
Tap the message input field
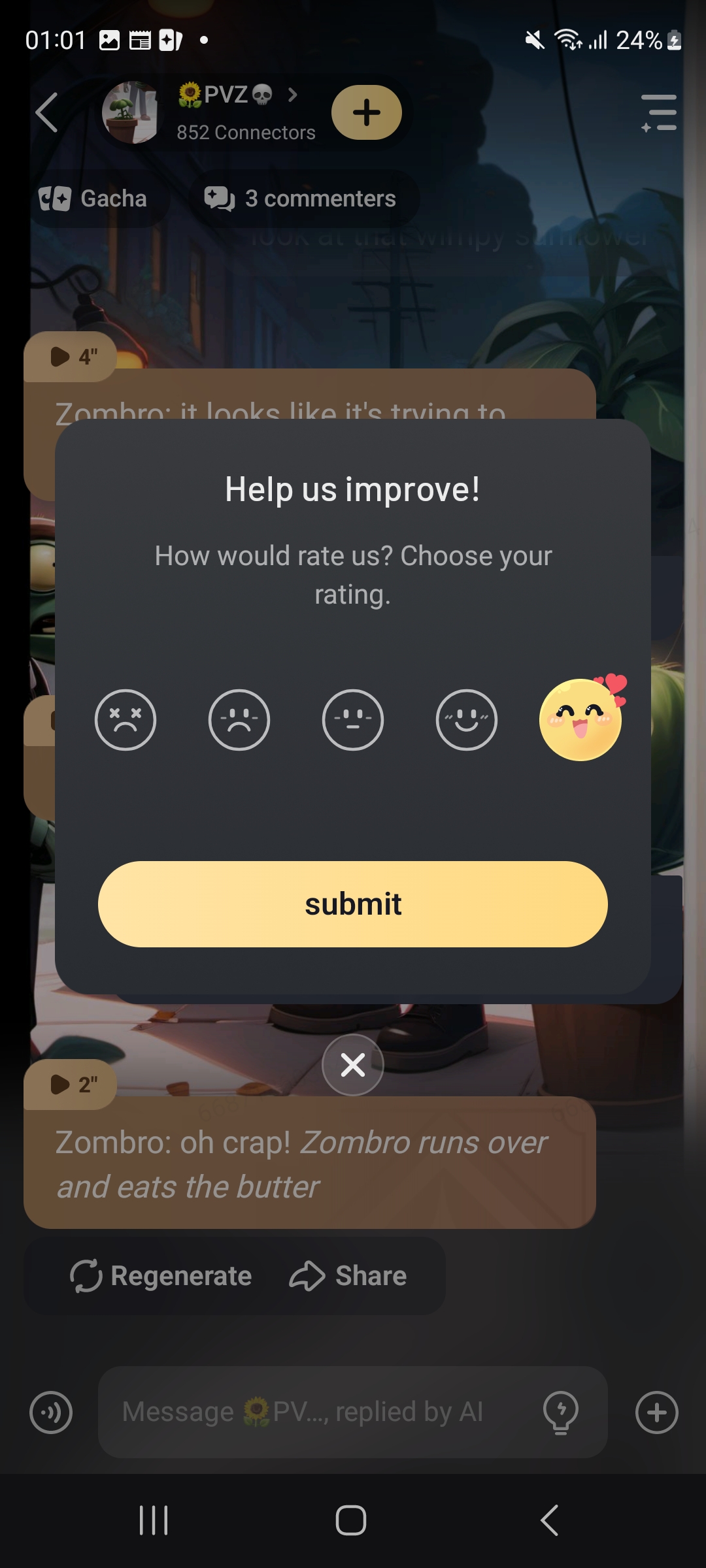click(x=320, y=1412)
